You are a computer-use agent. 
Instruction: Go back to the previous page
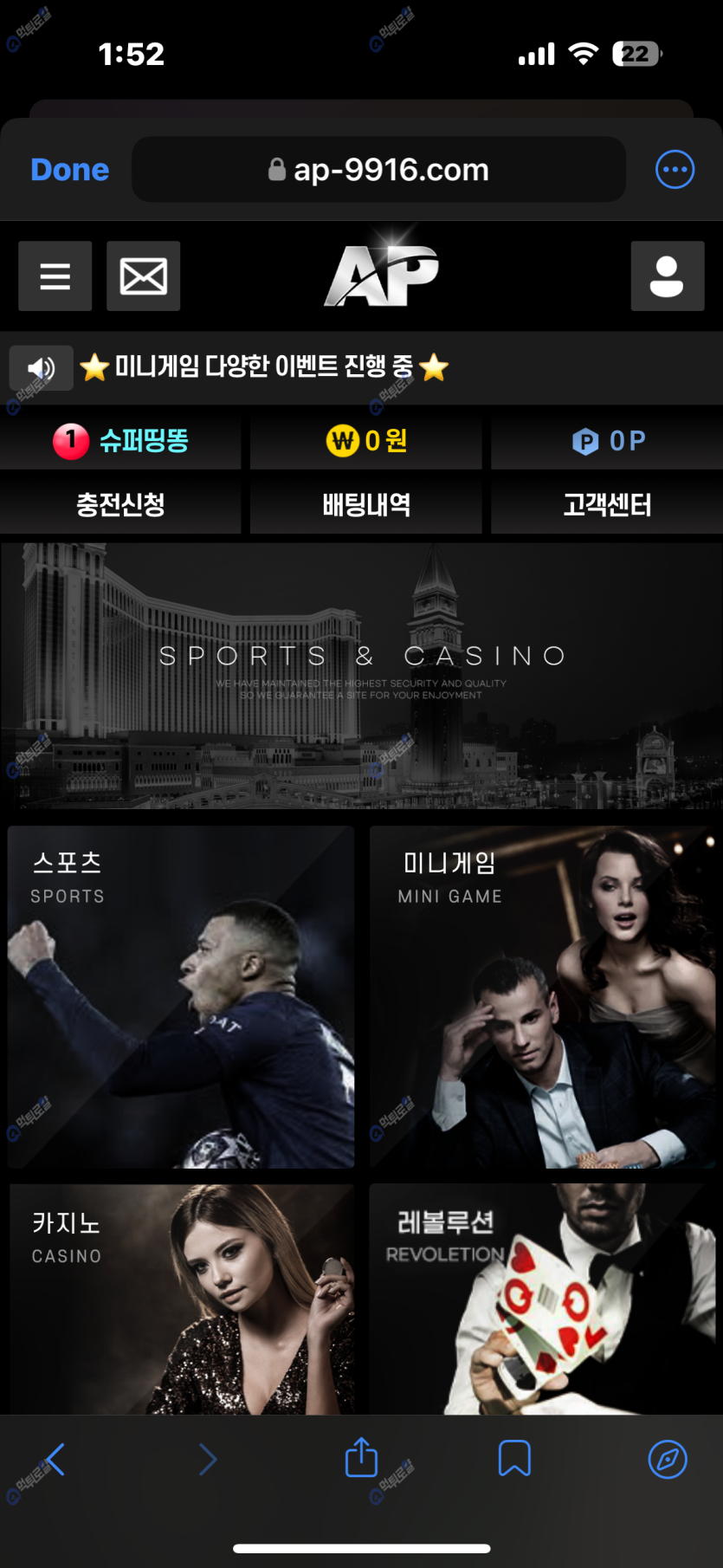[x=55, y=1460]
